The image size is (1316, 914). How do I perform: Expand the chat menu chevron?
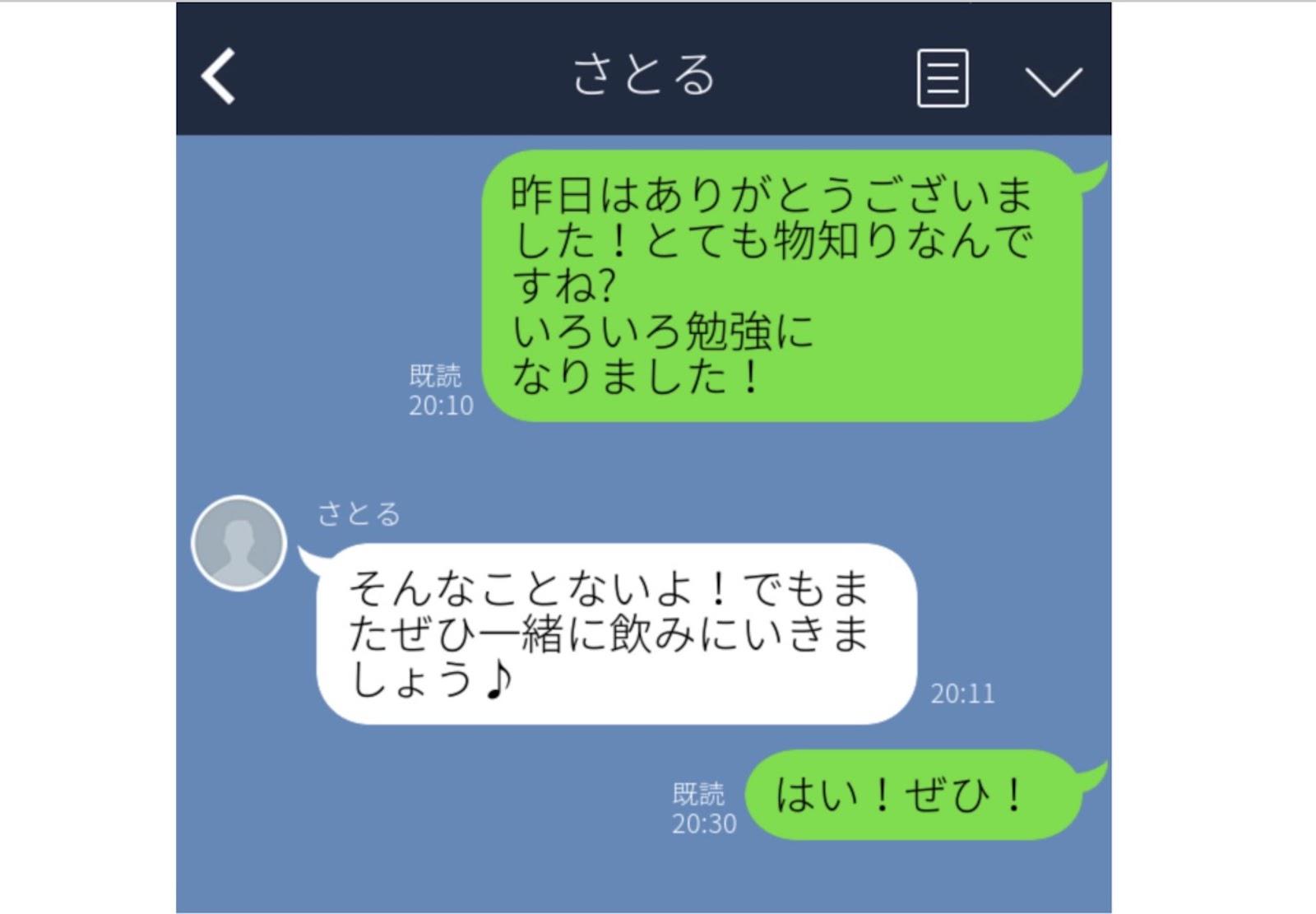pos(1053,81)
